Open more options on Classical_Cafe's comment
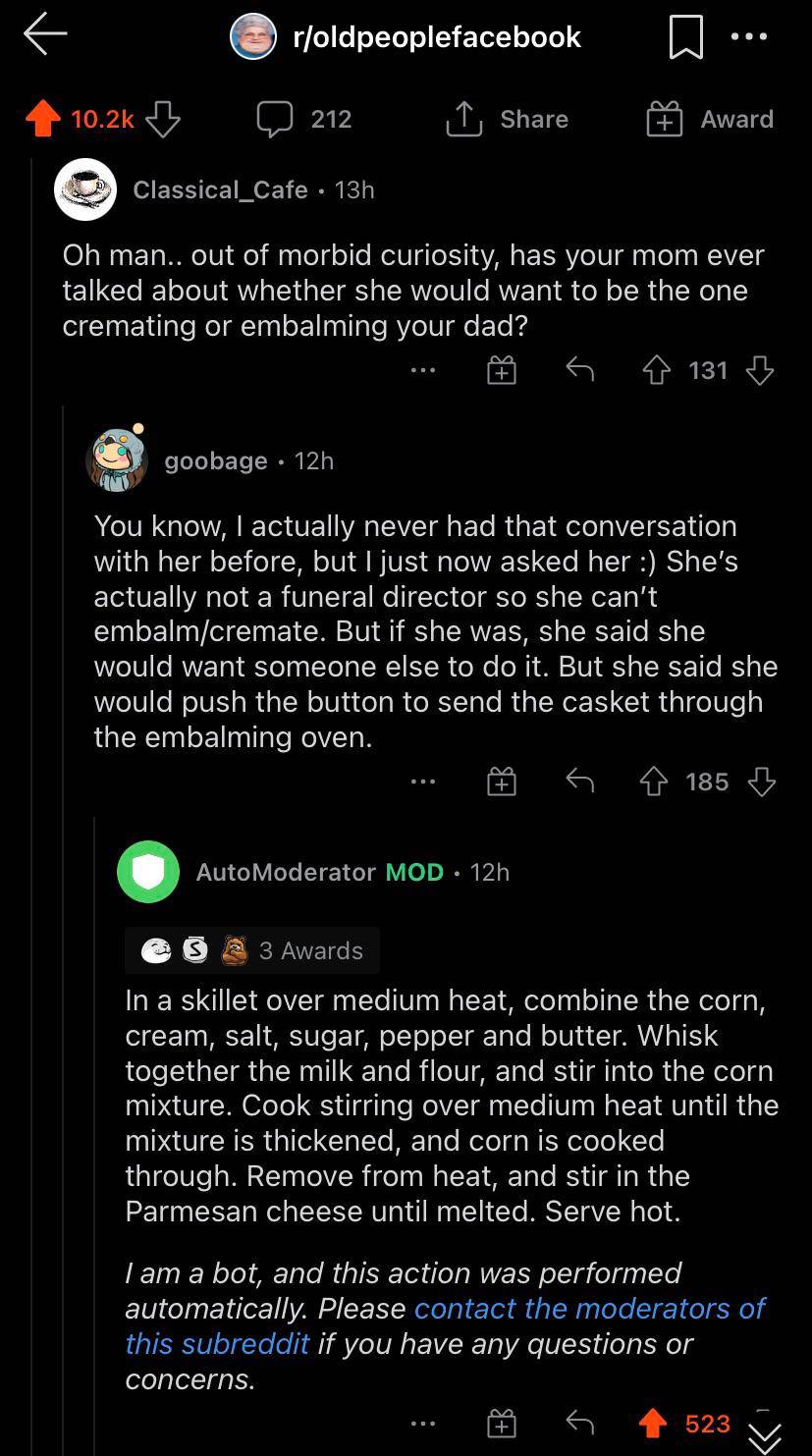 pos(423,370)
